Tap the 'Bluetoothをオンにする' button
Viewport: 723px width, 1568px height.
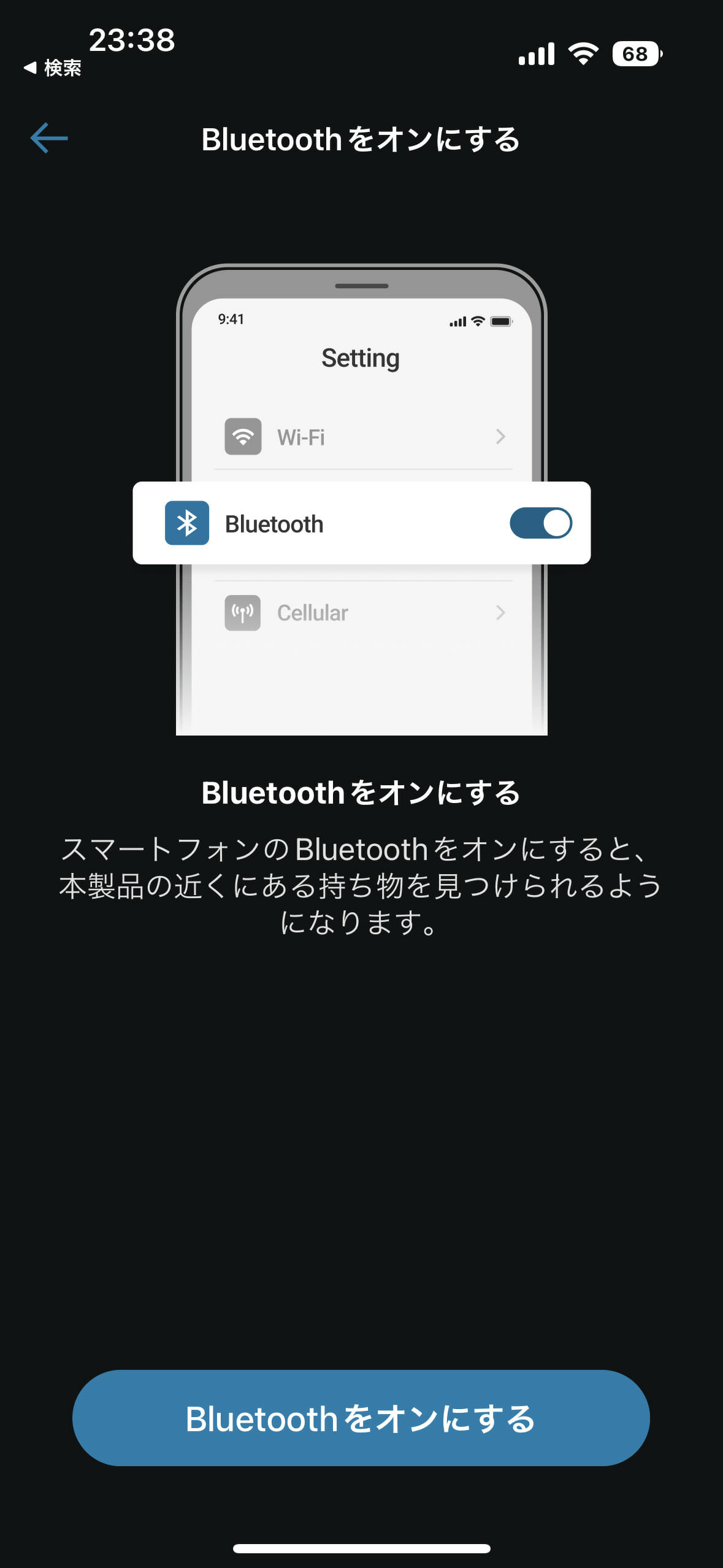361,1418
